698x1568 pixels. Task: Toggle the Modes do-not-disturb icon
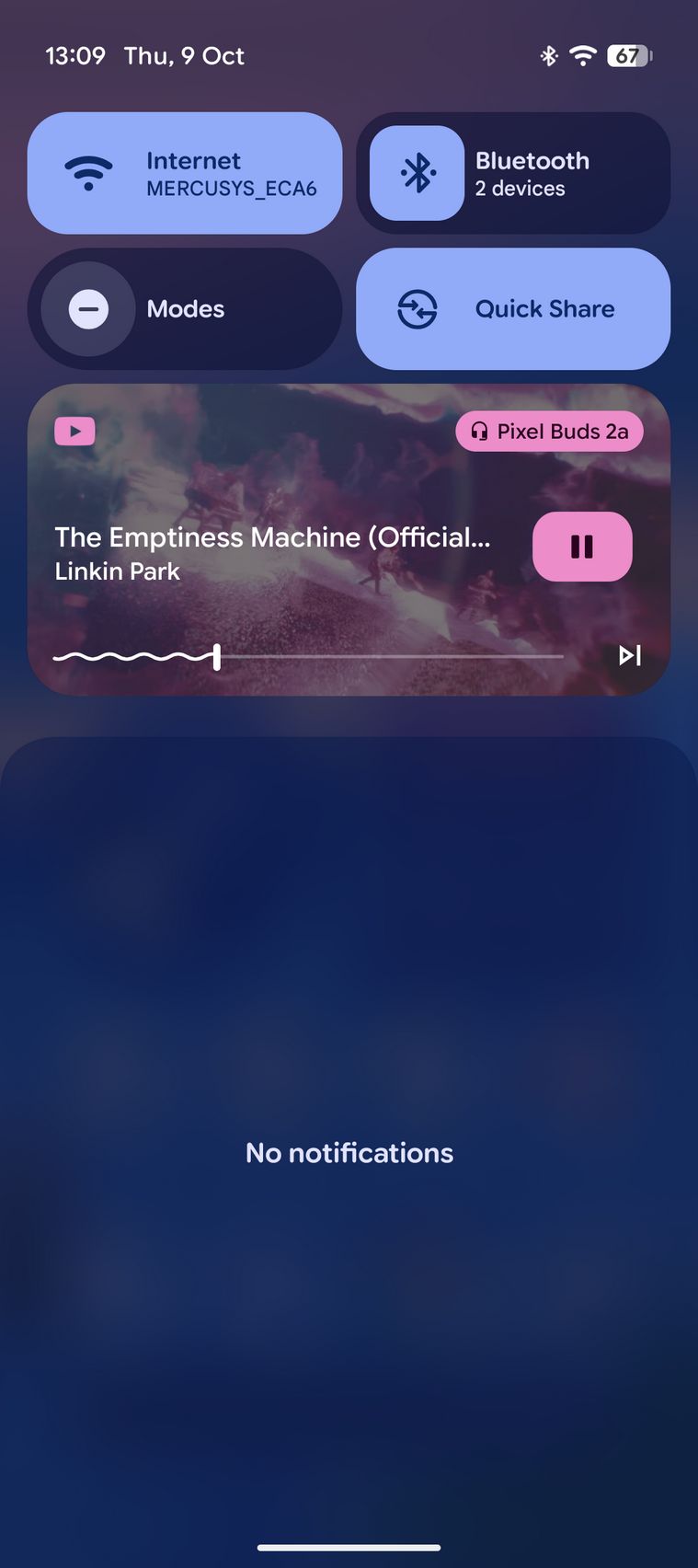point(88,309)
